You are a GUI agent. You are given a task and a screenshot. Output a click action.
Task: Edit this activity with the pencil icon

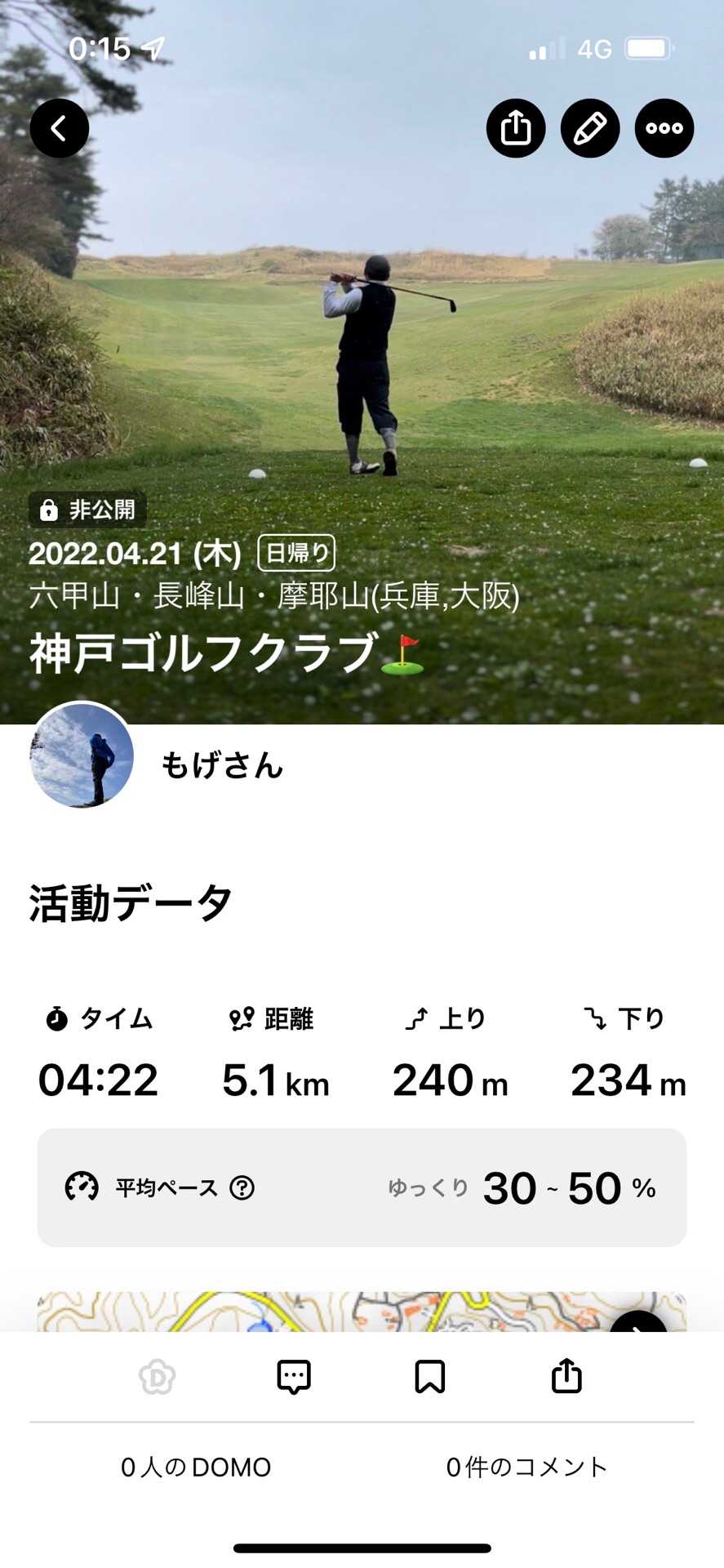pos(590,128)
